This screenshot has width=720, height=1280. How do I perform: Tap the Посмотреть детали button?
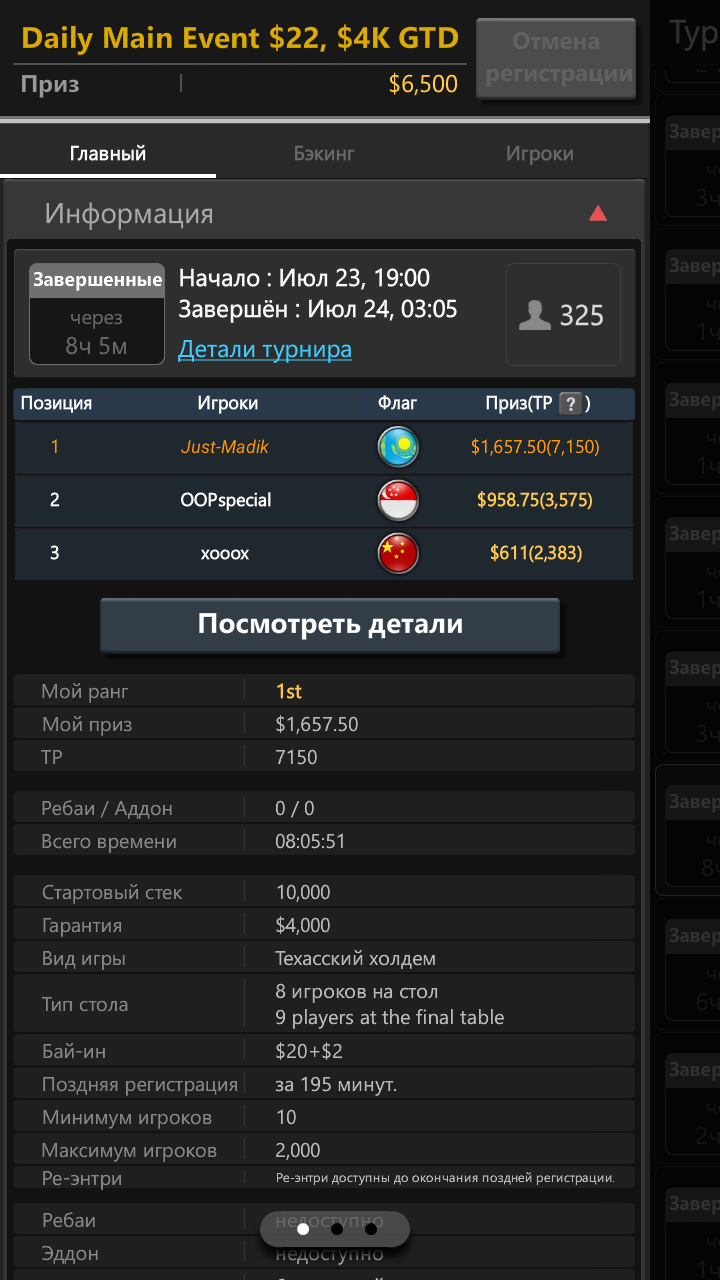click(330, 625)
